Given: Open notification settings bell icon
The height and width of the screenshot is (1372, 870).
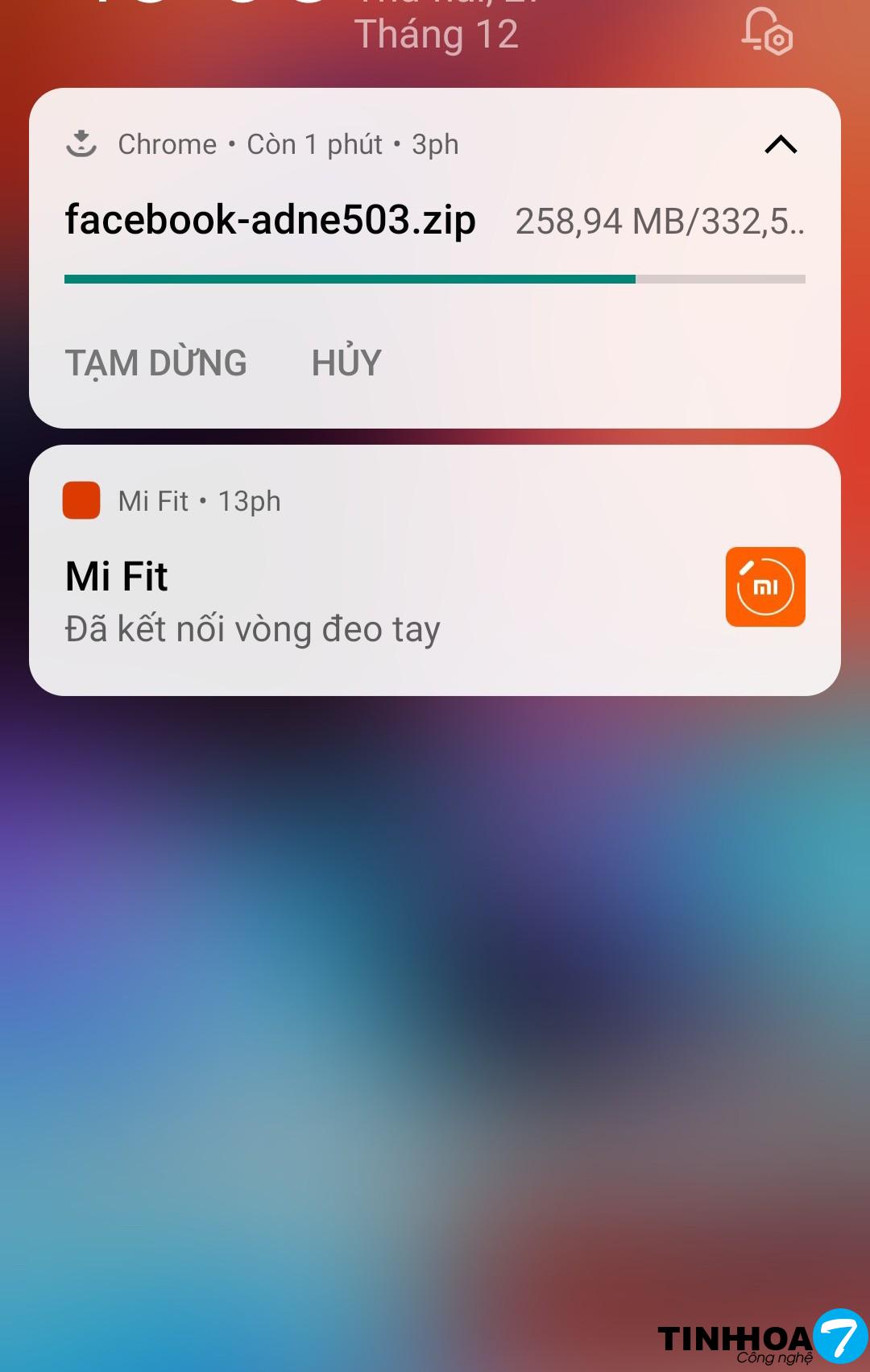Looking at the screenshot, I should pyautogui.click(x=767, y=32).
